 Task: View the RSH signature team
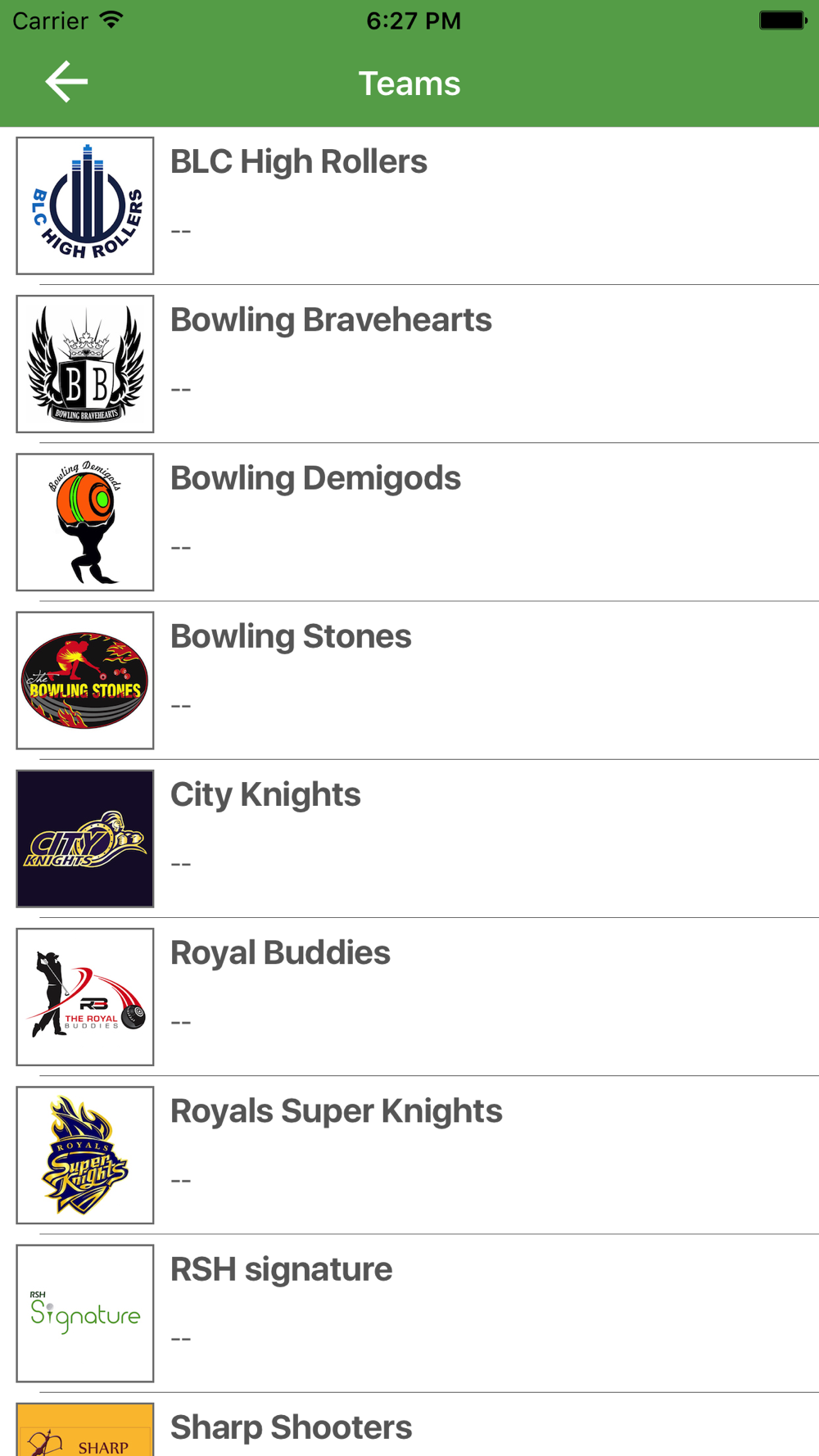pos(409,1312)
